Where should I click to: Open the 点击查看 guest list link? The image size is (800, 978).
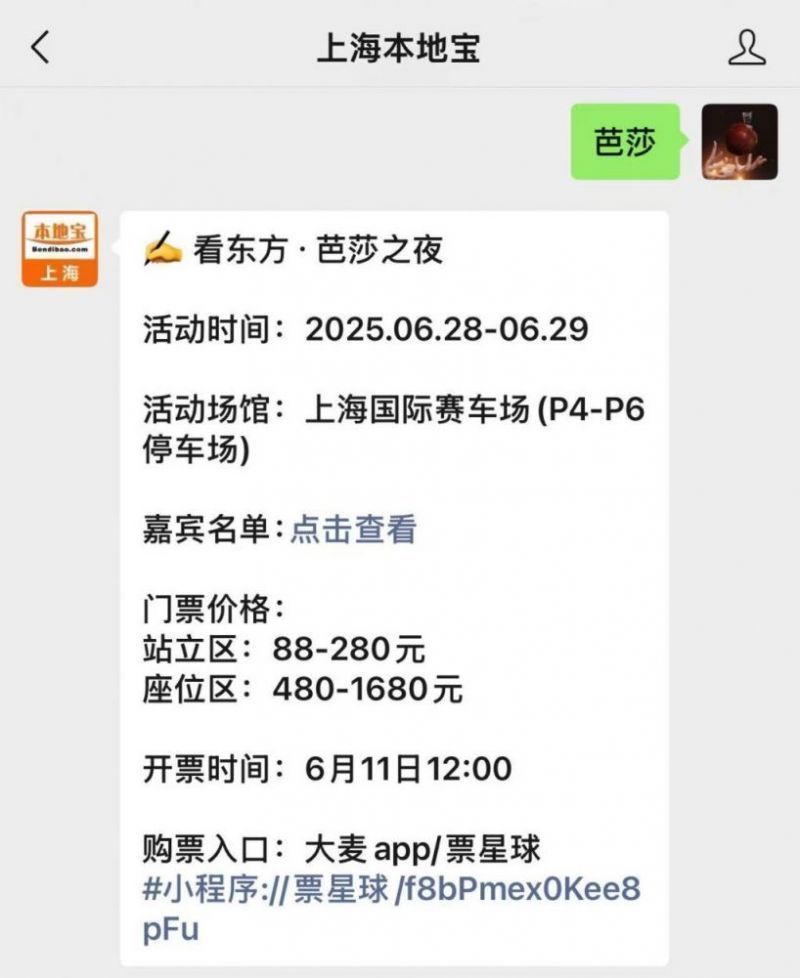pyautogui.click(x=353, y=529)
